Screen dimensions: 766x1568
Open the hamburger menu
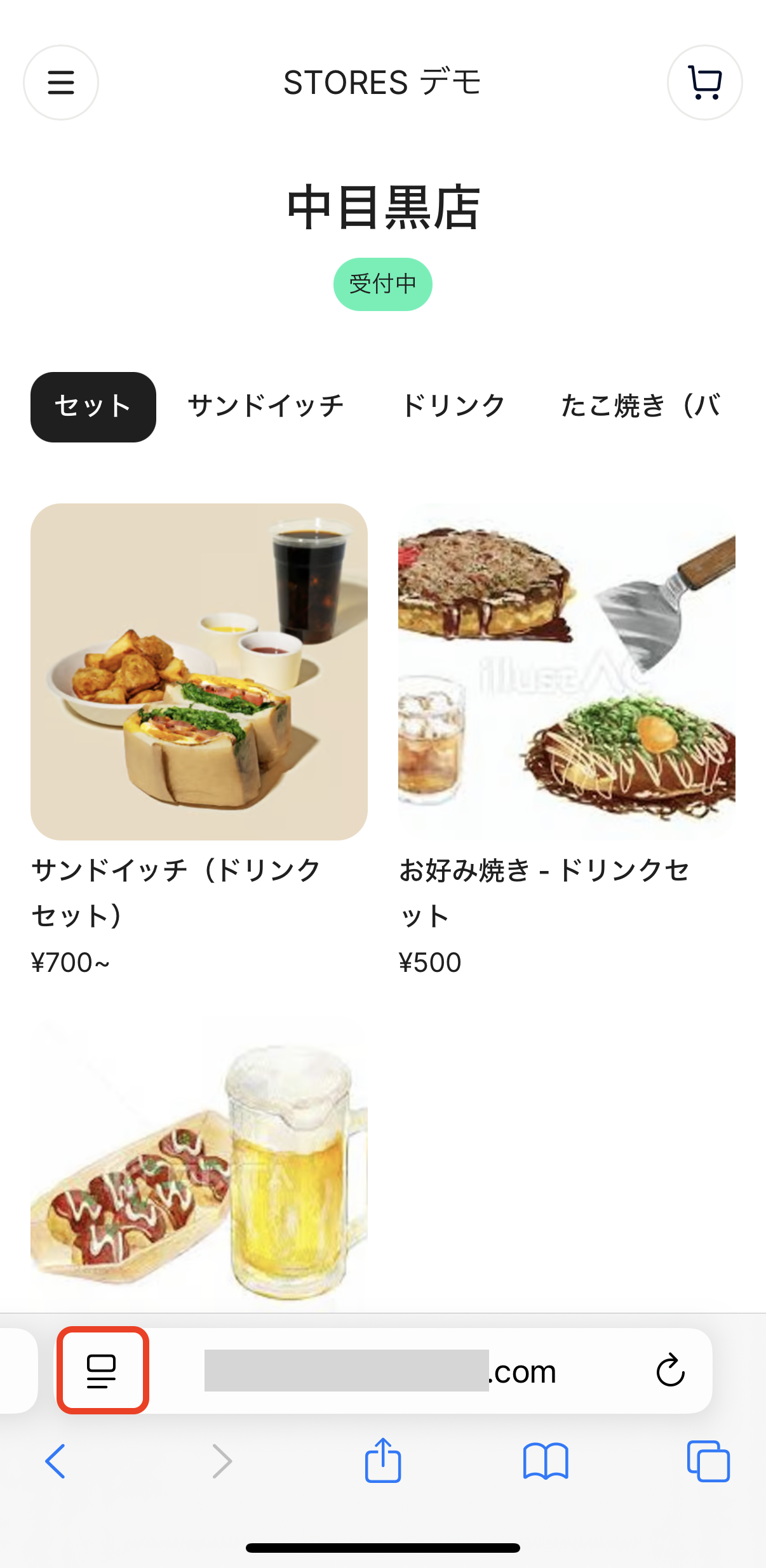click(x=61, y=83)
